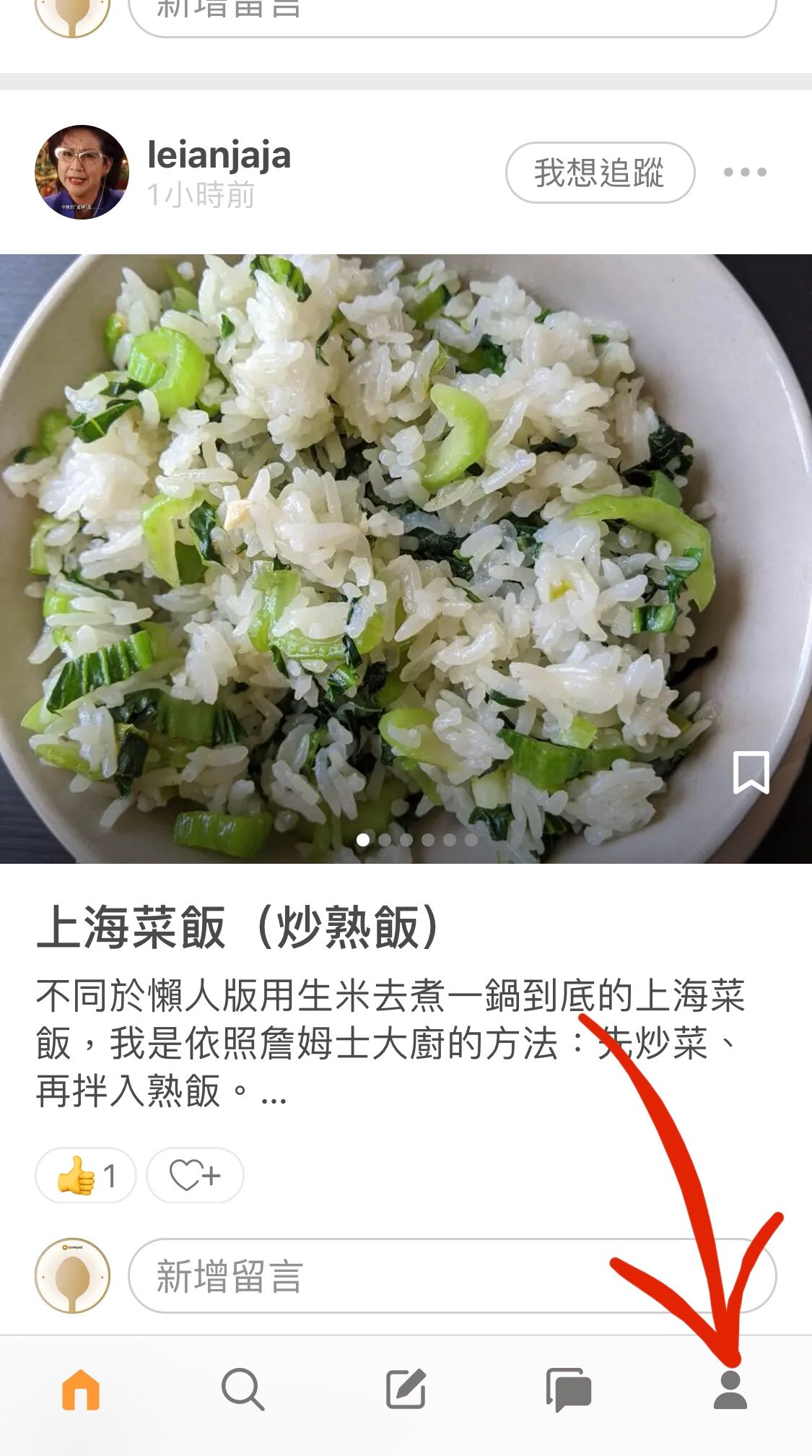Open the chat messages tab
Screen dimensions: 812x1456
click(x=568, y=1389)
